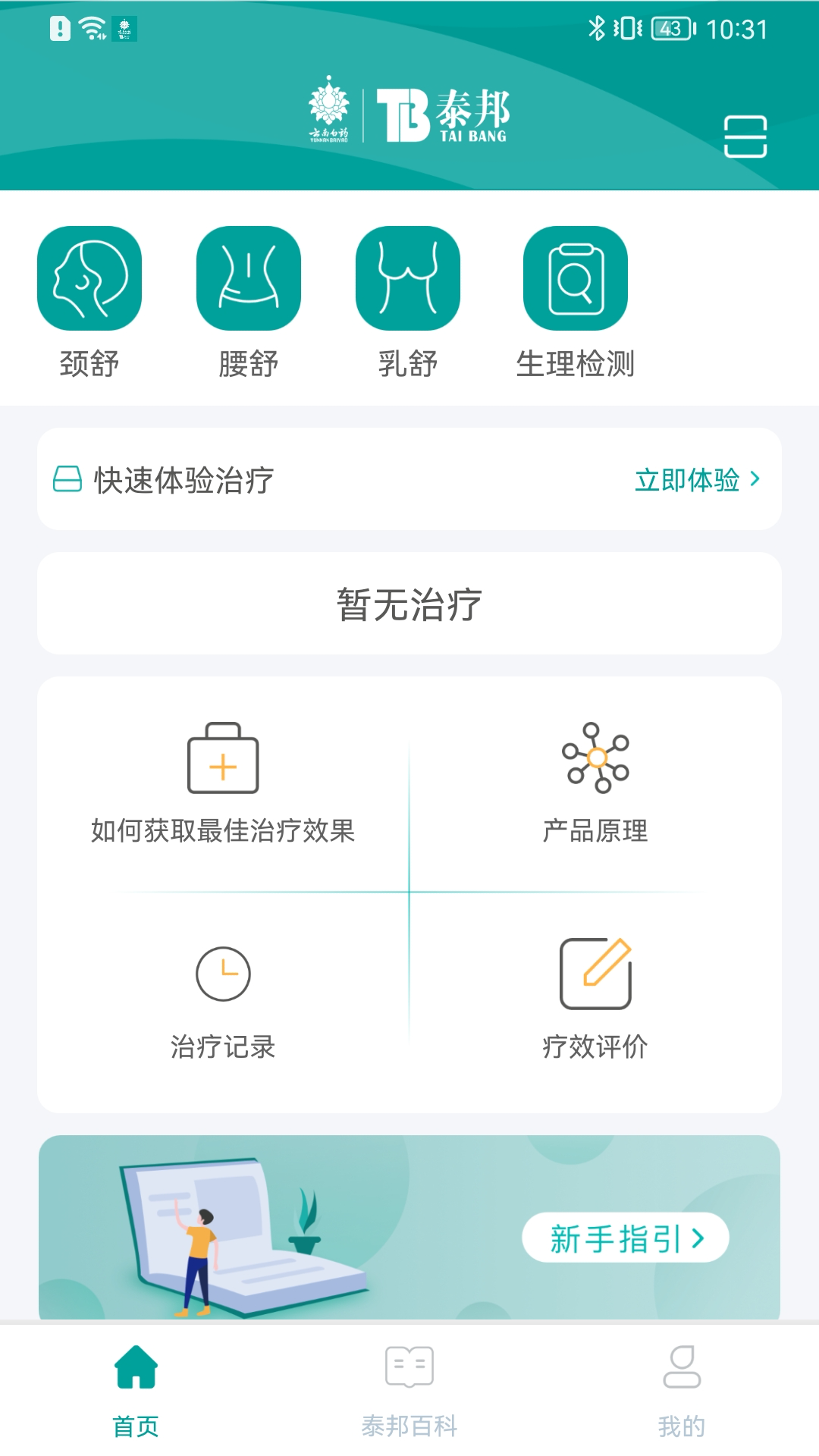This screenshot has height=1456, width=819.
Task: Click the pencil icon for 疗效评价
Action: pos(597,974)
